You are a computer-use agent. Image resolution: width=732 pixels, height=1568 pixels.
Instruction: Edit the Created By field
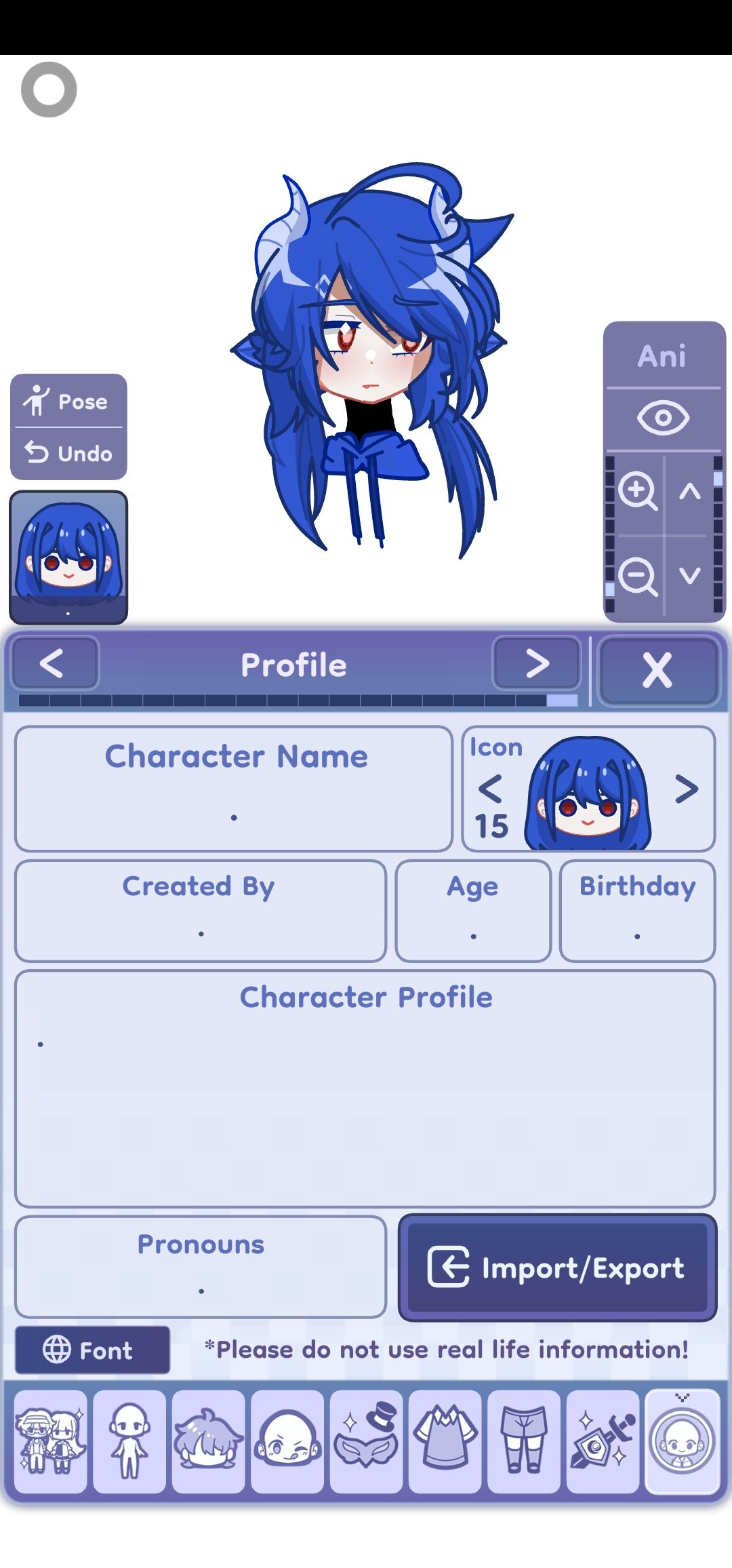[201, 911]
